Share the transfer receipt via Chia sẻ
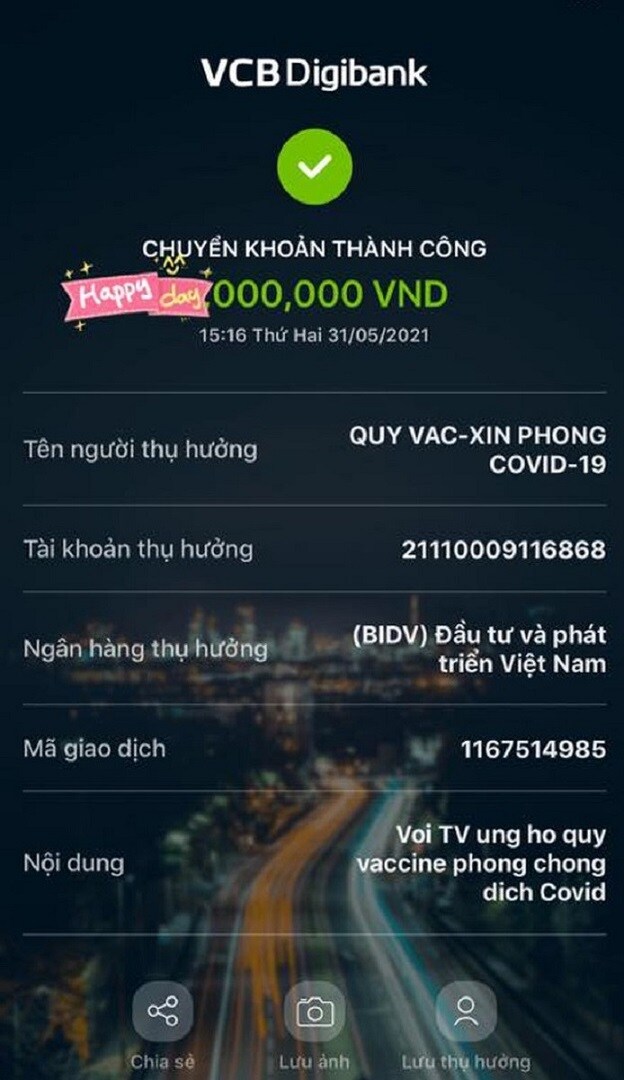Image resolution: width=624 pixels, height=1080 pixels. [162, 1012]
